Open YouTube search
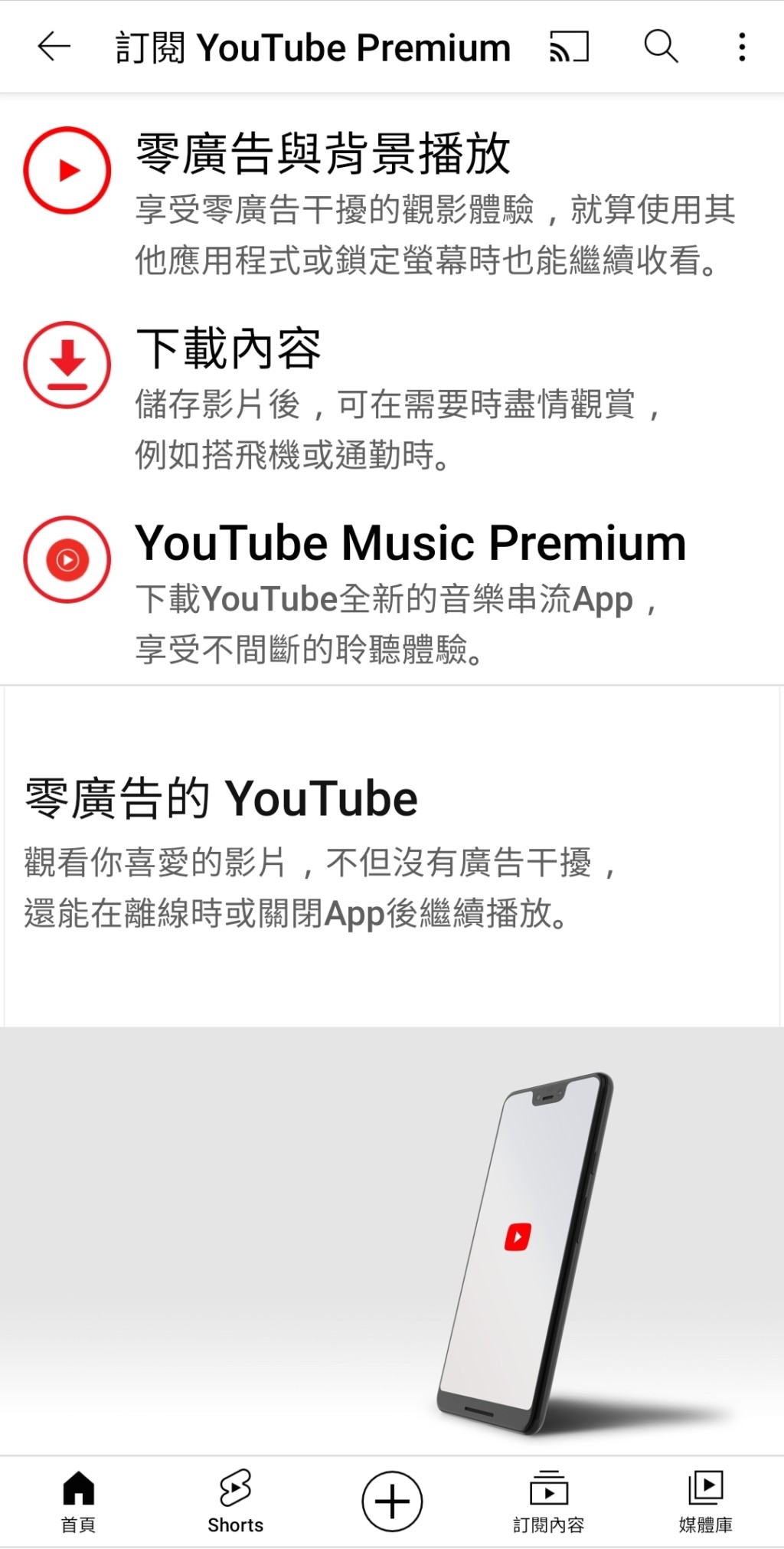784x1549 pixels. pos(661,47)
